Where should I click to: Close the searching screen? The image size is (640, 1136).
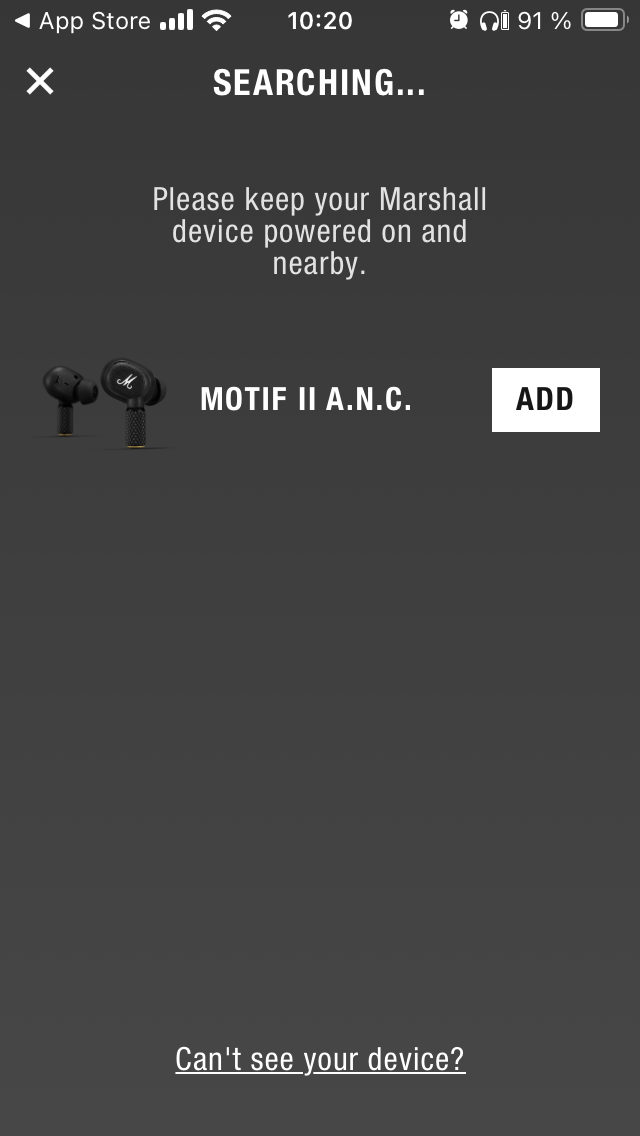[x=40, y=81]
